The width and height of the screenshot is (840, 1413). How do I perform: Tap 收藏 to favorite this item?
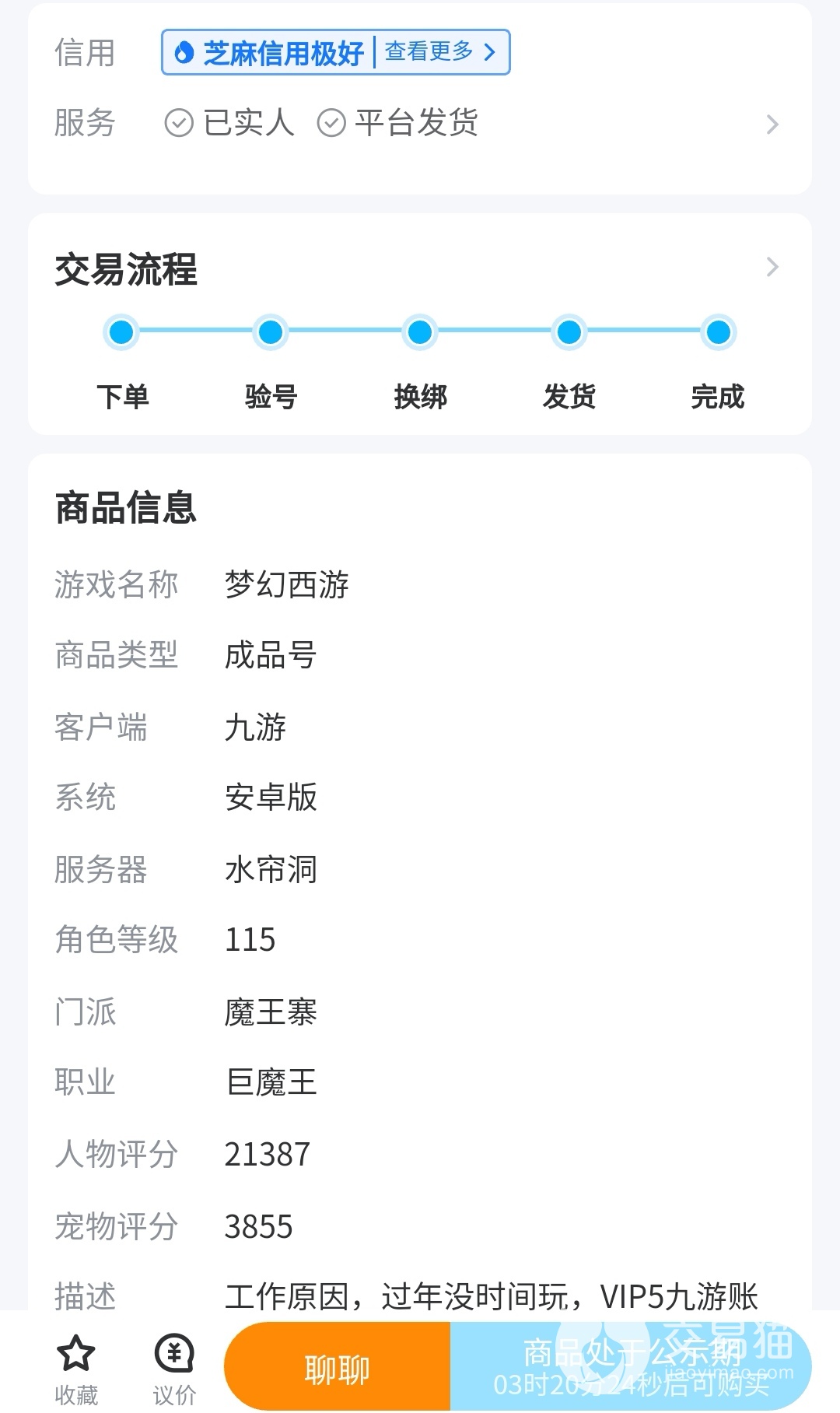(76, 1369)
